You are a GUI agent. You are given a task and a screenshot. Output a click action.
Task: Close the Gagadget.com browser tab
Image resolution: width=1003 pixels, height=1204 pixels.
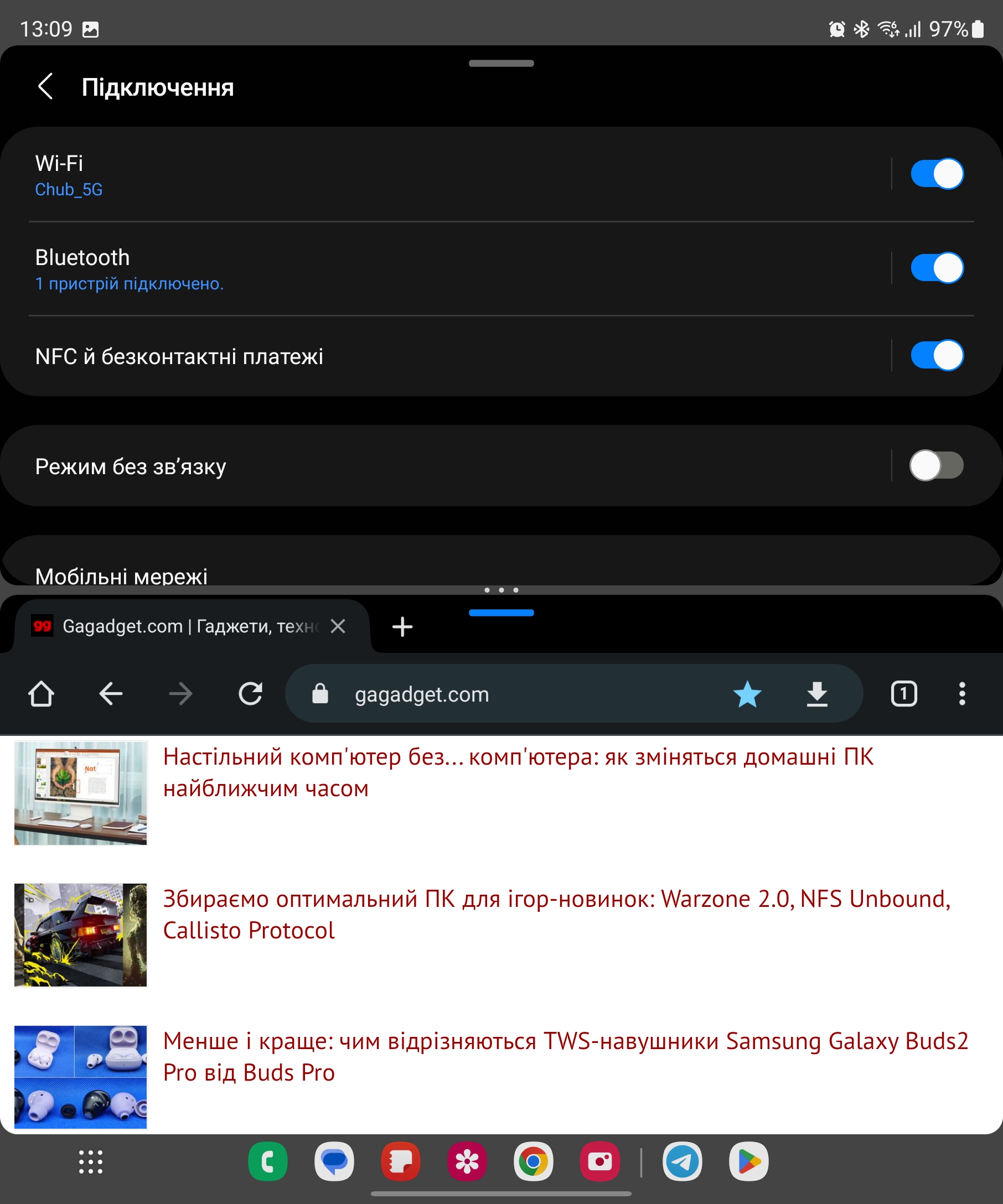338,626
